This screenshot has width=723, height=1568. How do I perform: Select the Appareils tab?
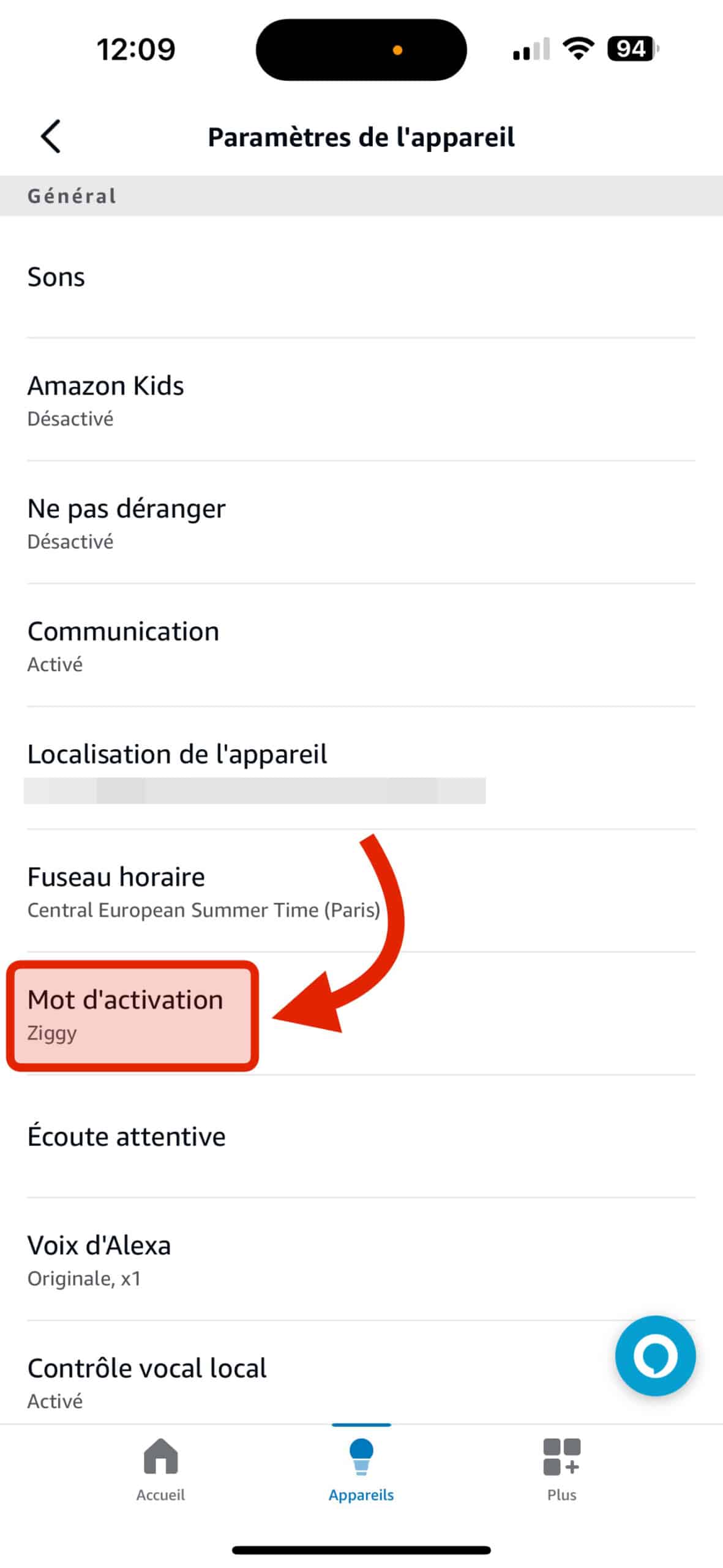tap(361, 1469)
